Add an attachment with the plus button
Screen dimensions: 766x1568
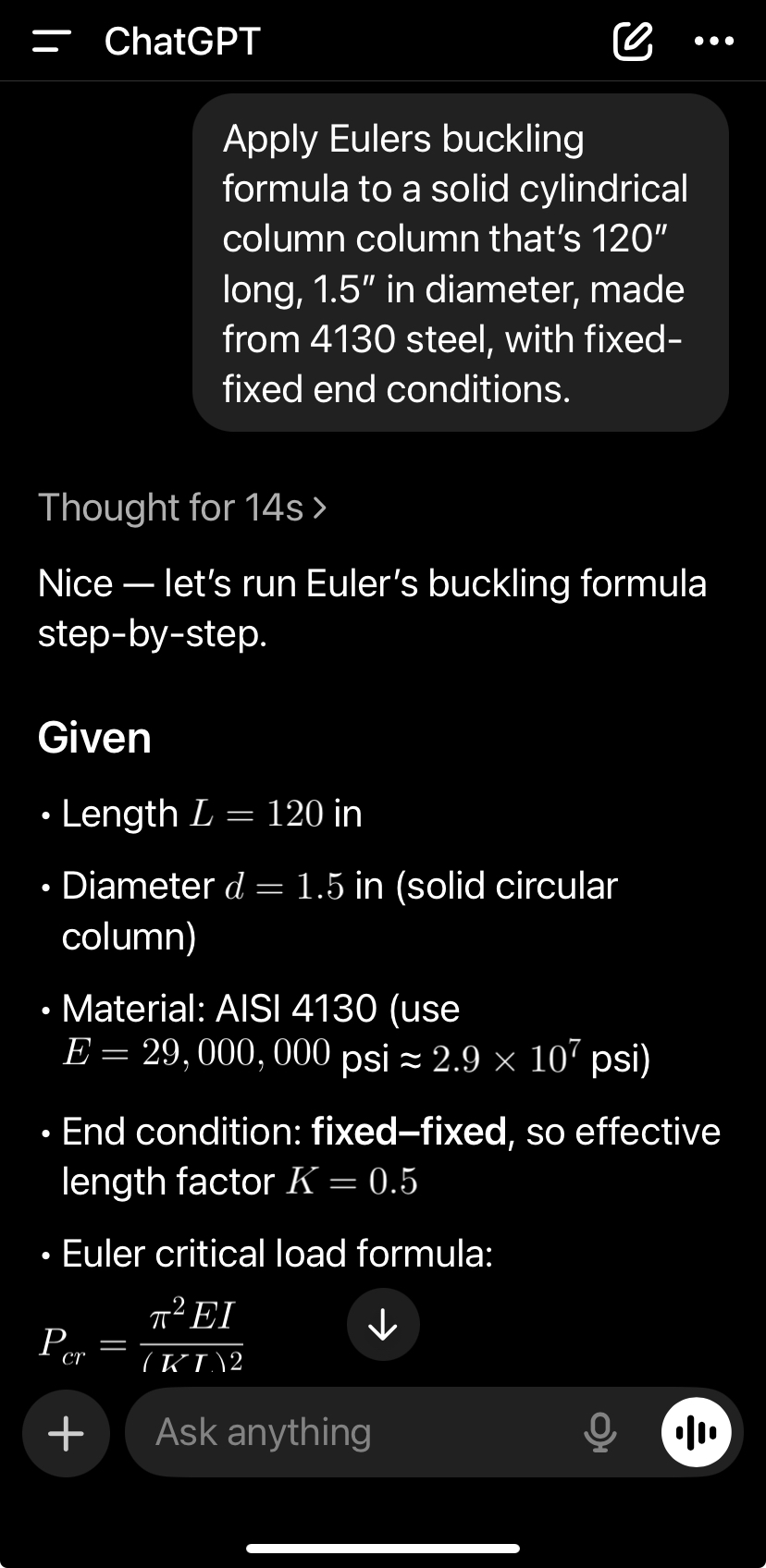click(x=66, y=1433)
